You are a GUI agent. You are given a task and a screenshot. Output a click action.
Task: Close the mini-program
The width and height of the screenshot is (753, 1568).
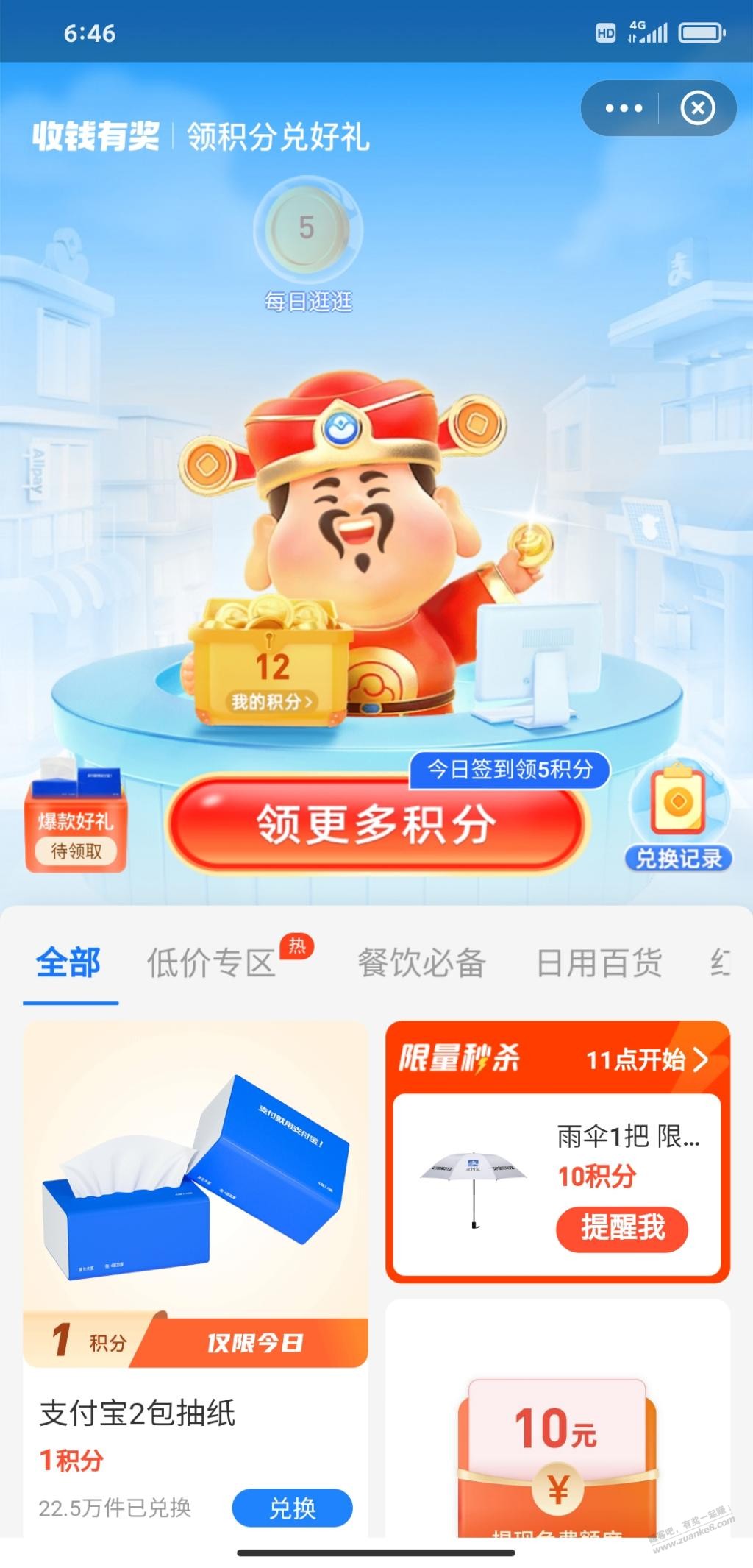pos(697,109)
